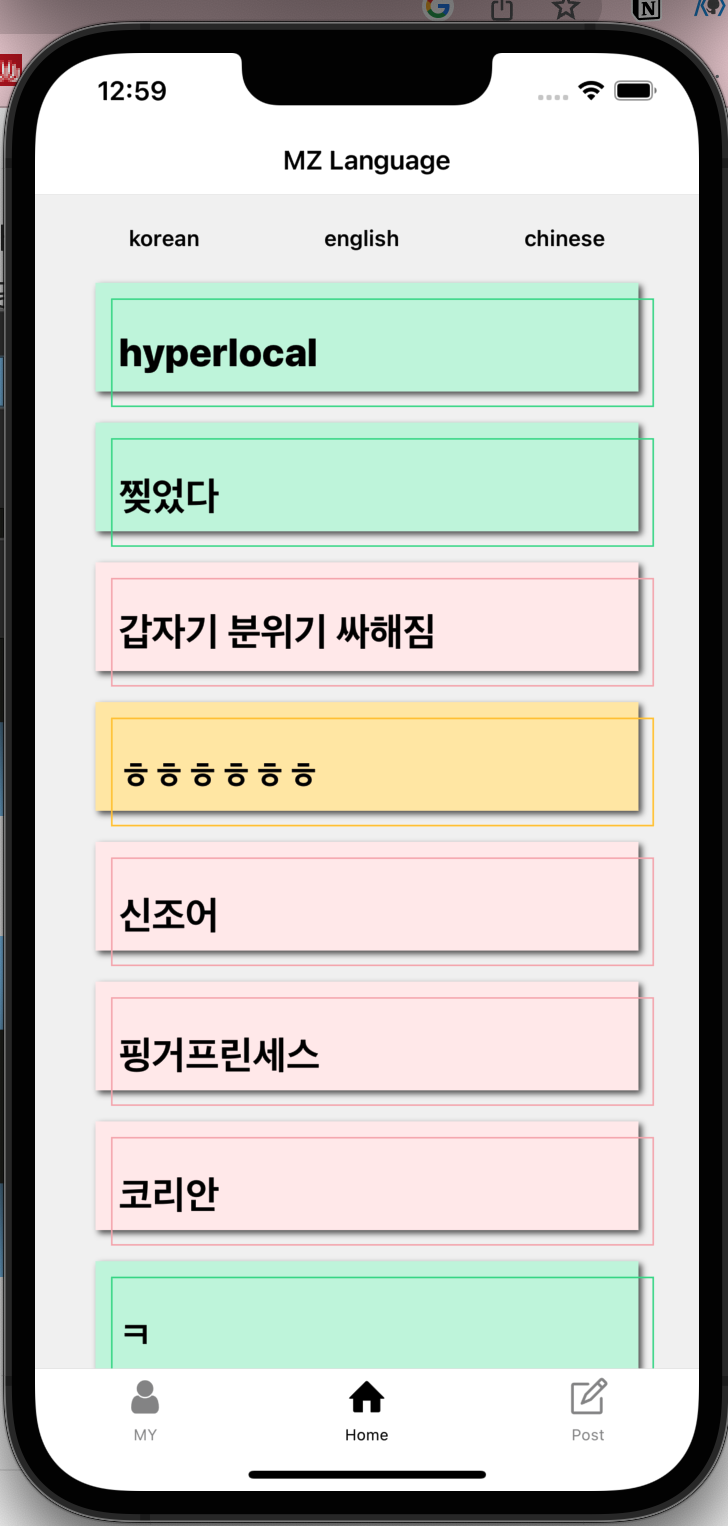
Task: Switch to the chinese tab
Action: coord(564,239)
